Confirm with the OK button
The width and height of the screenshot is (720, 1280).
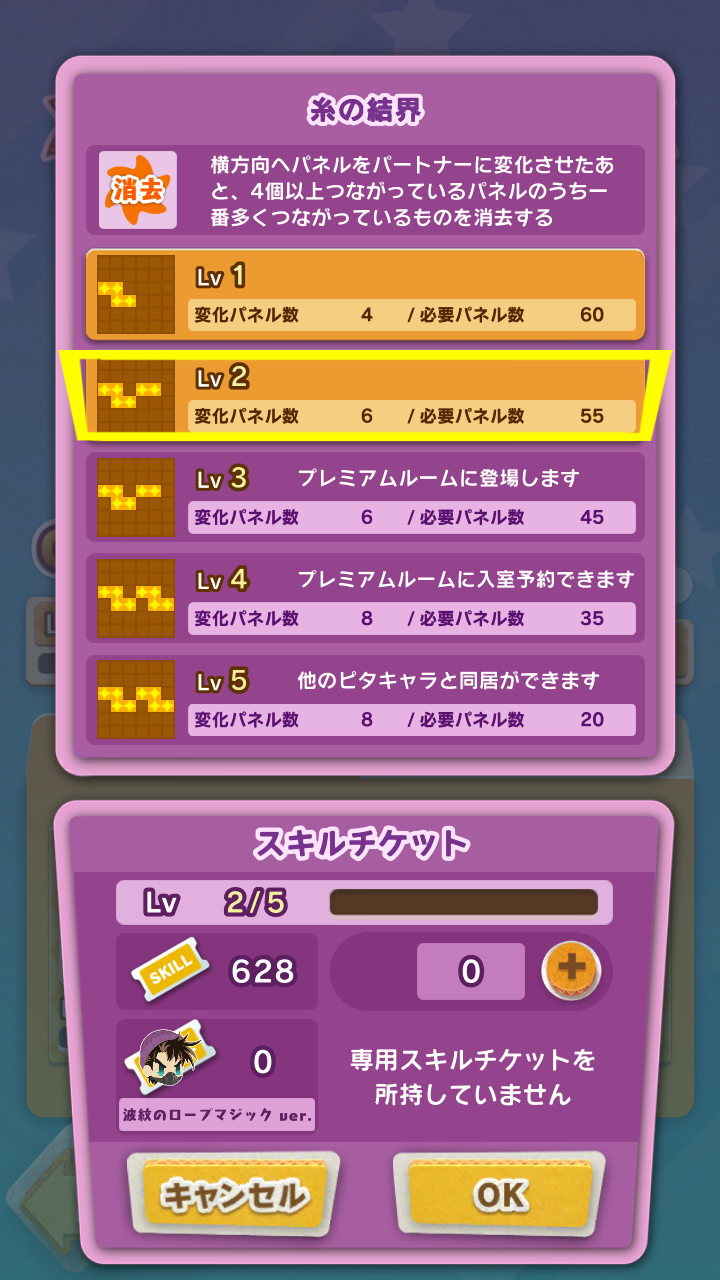pyautogui.click(x=499, y=1193)
